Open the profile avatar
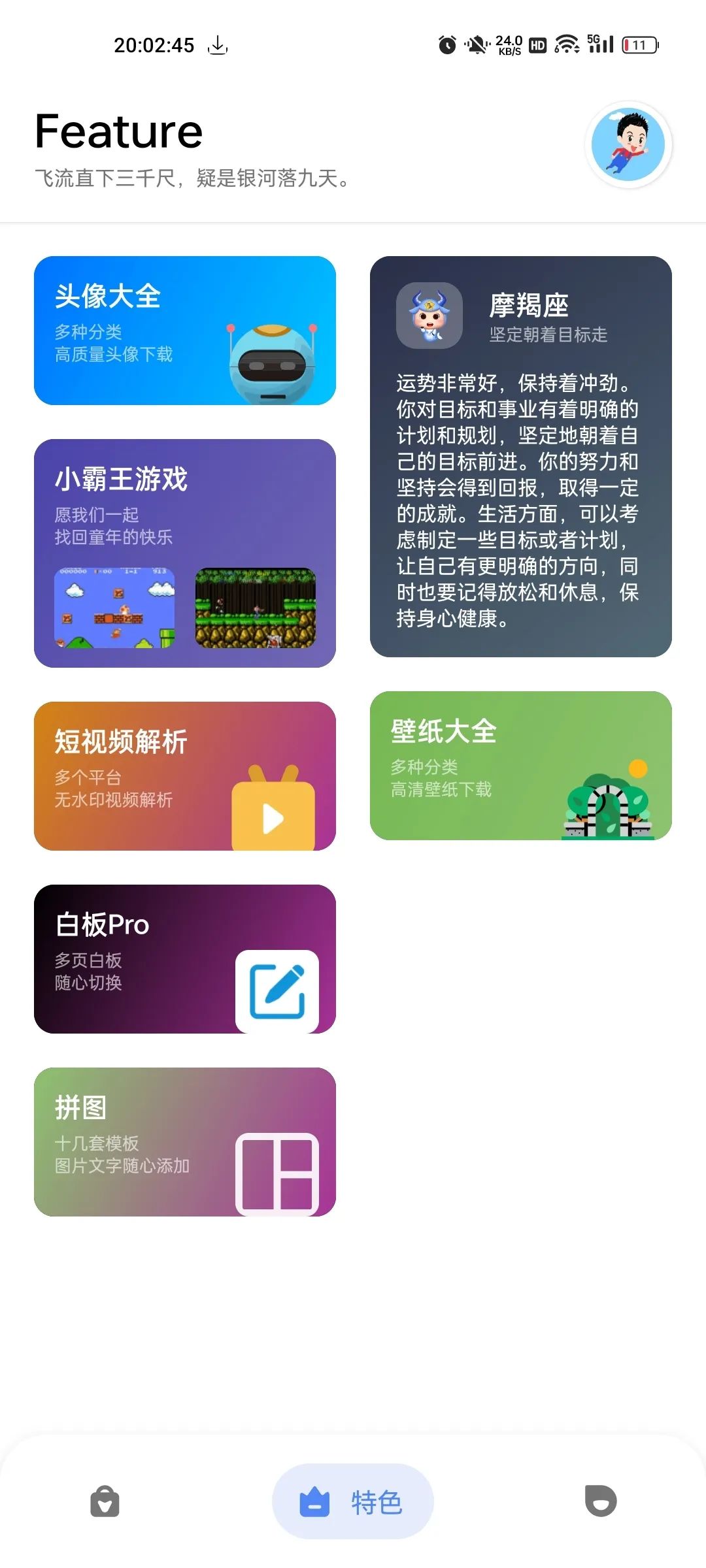The width and height of the screenshot is (706, 1568). (x=628, y=144)
